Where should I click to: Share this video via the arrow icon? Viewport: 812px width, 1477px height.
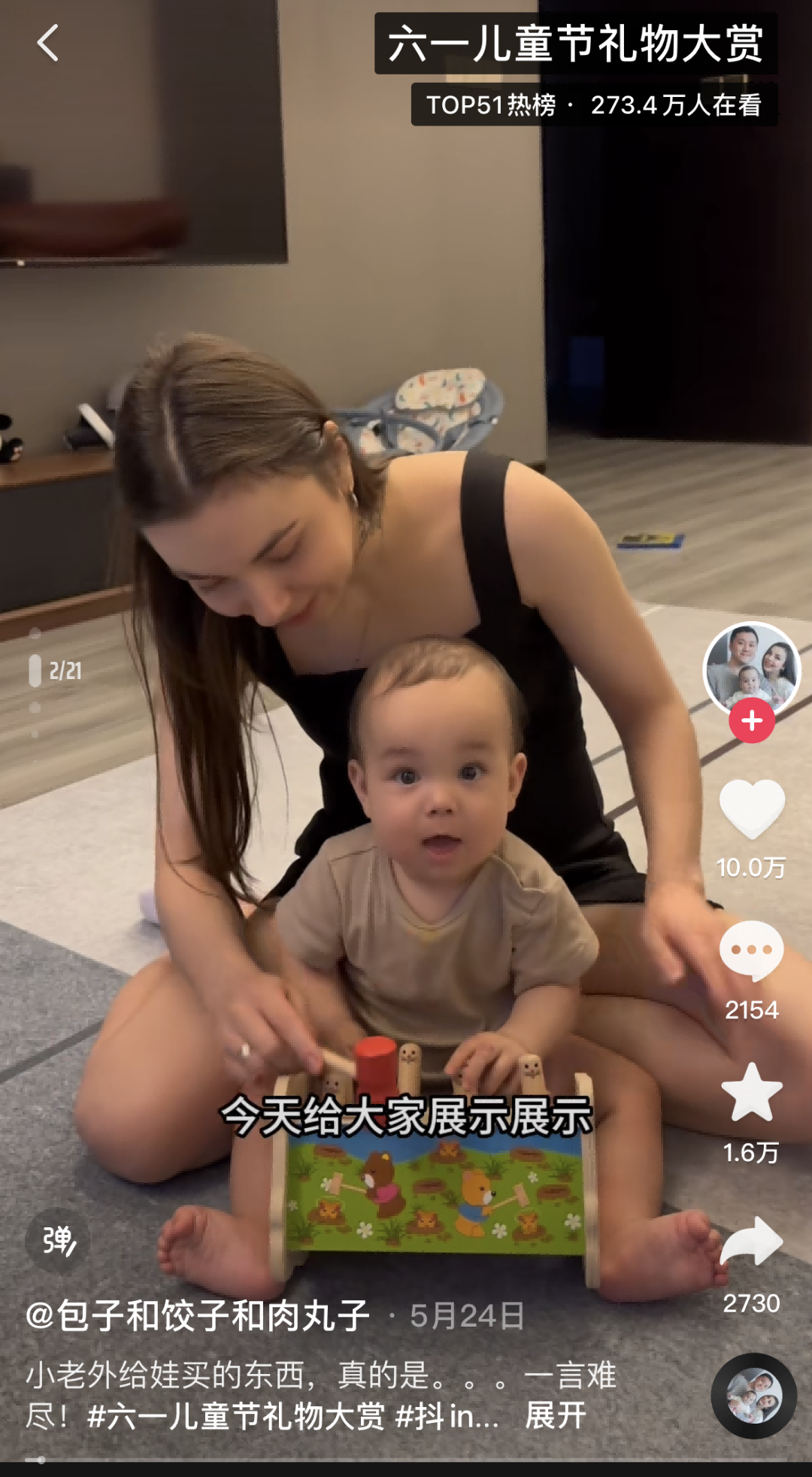click(751, 1242)
